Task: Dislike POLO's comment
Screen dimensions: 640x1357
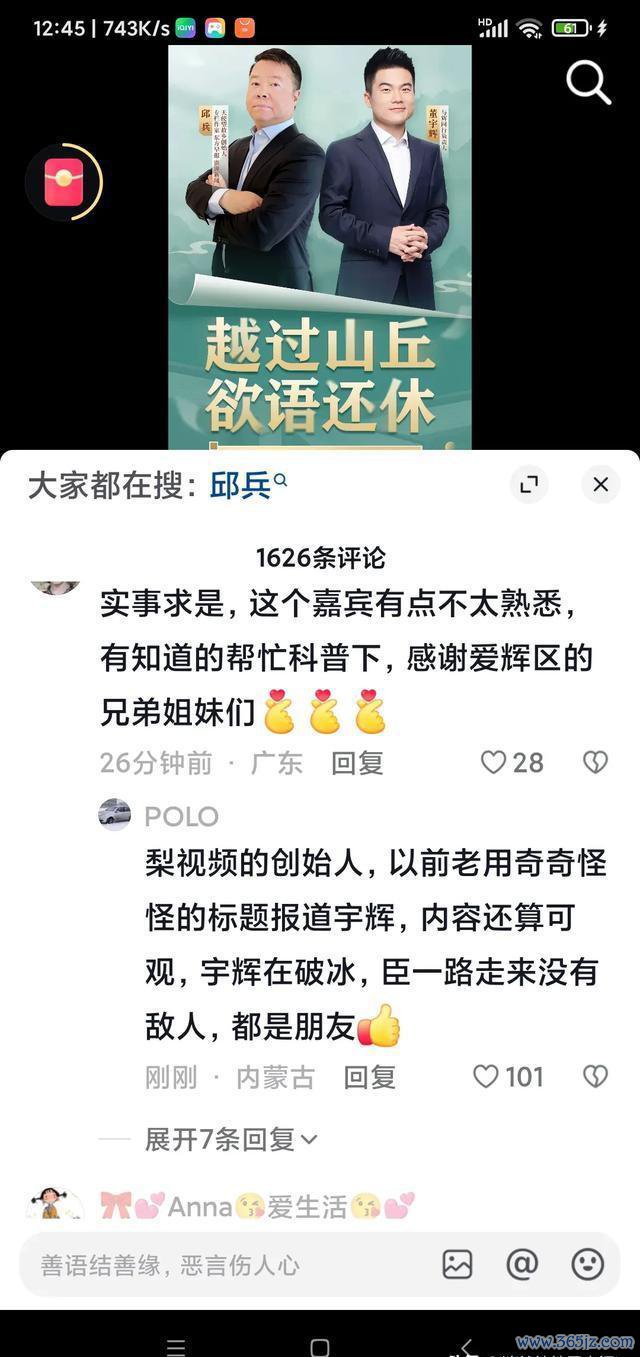Action: pos(595,1077)
